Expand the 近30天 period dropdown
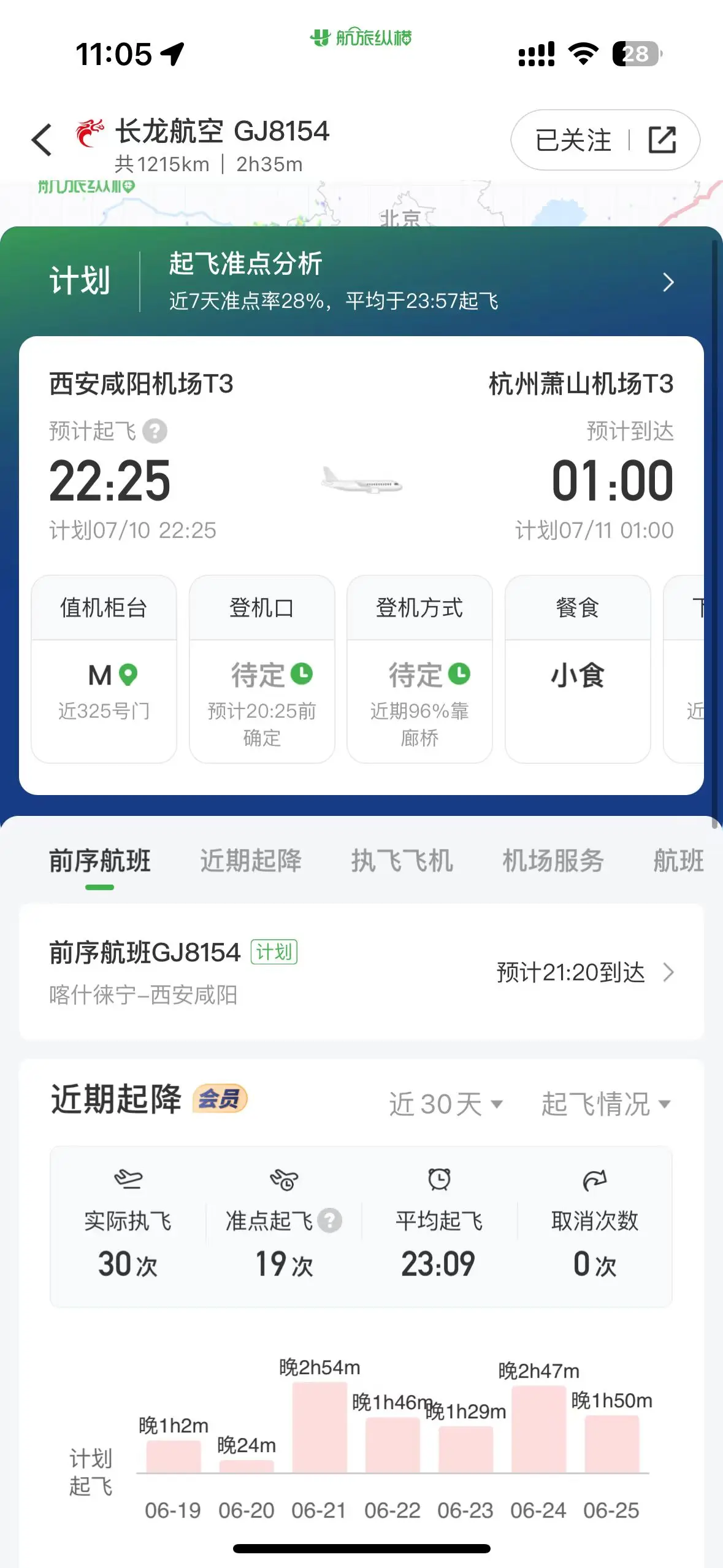This screenshot has height=1568, width=723. click(446, 1105)
